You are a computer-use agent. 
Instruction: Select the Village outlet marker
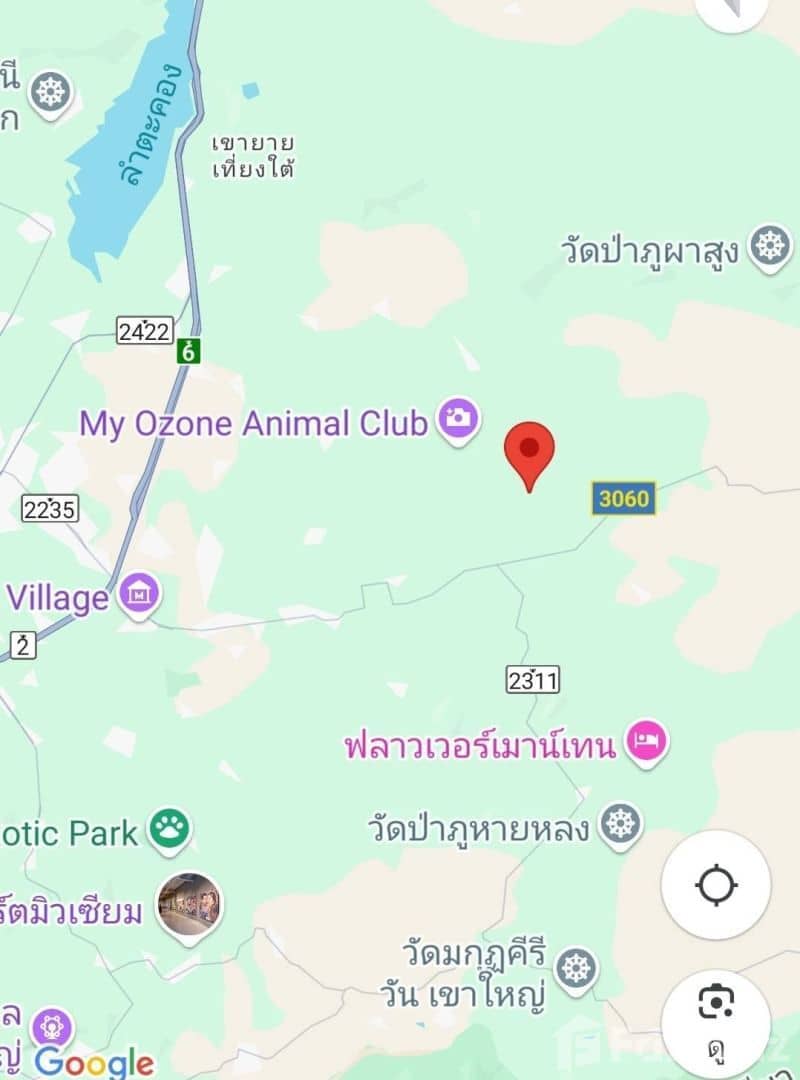139,595
